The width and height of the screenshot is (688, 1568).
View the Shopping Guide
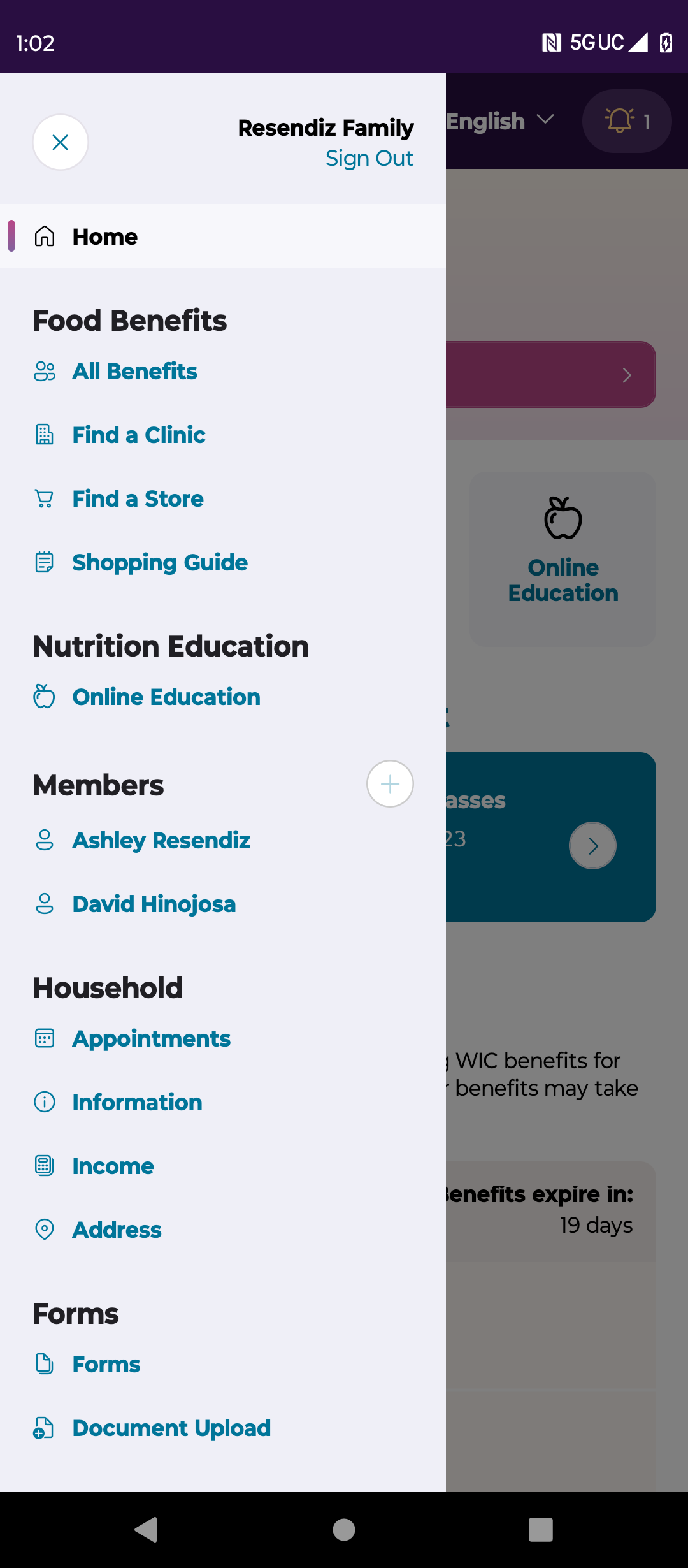click(x=159, y=562)
